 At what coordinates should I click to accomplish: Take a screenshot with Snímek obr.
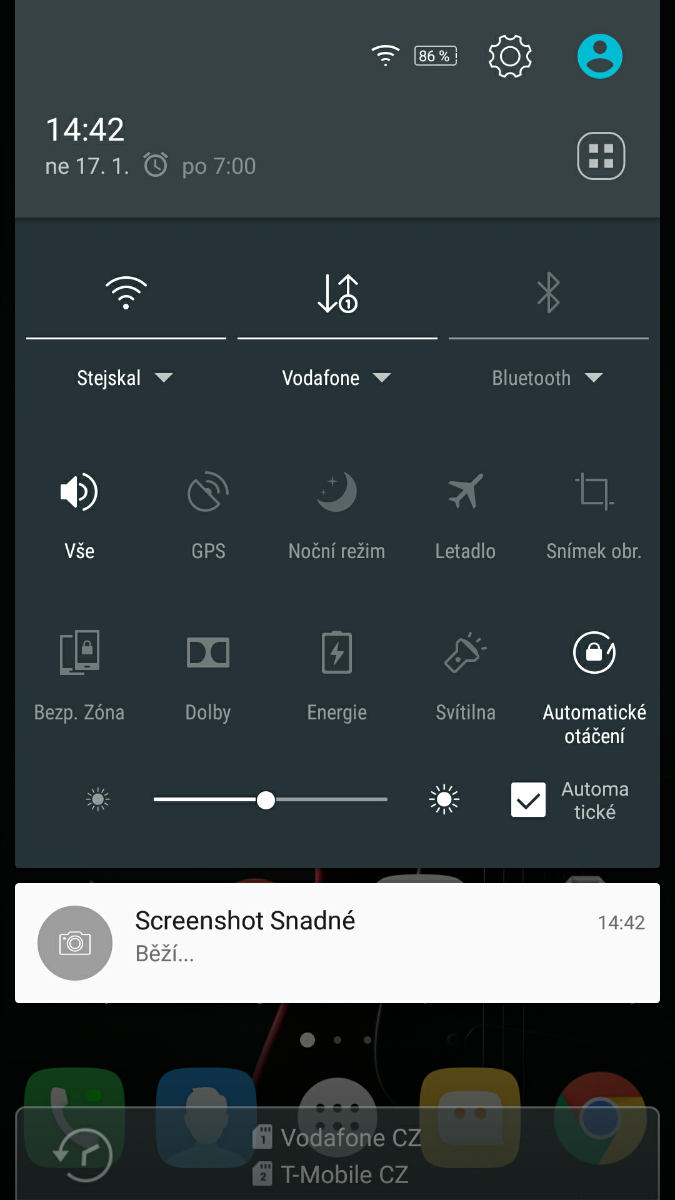[x=594, y=492]
